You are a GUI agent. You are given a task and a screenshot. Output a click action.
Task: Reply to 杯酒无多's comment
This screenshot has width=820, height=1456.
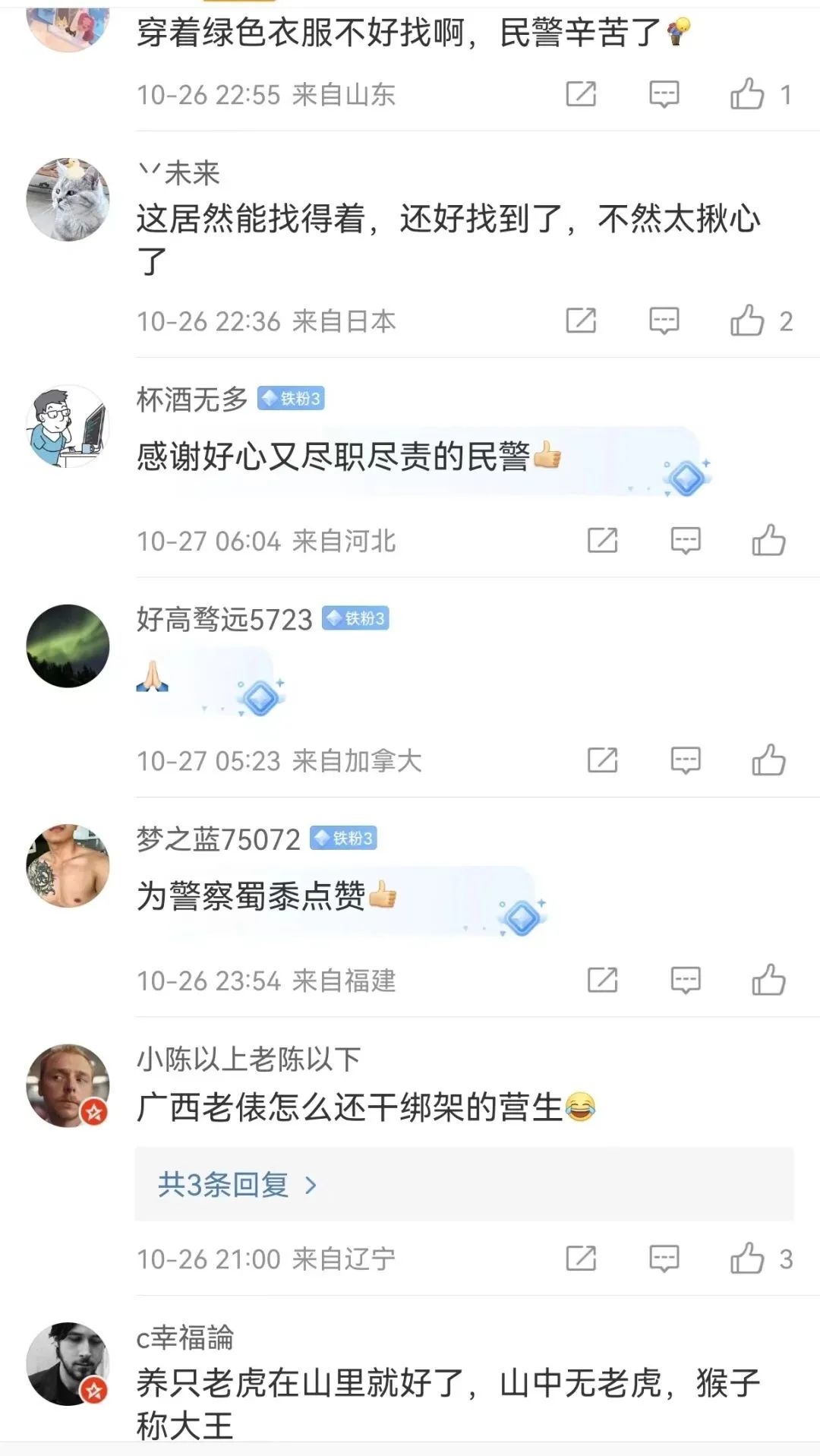point(685,541)
